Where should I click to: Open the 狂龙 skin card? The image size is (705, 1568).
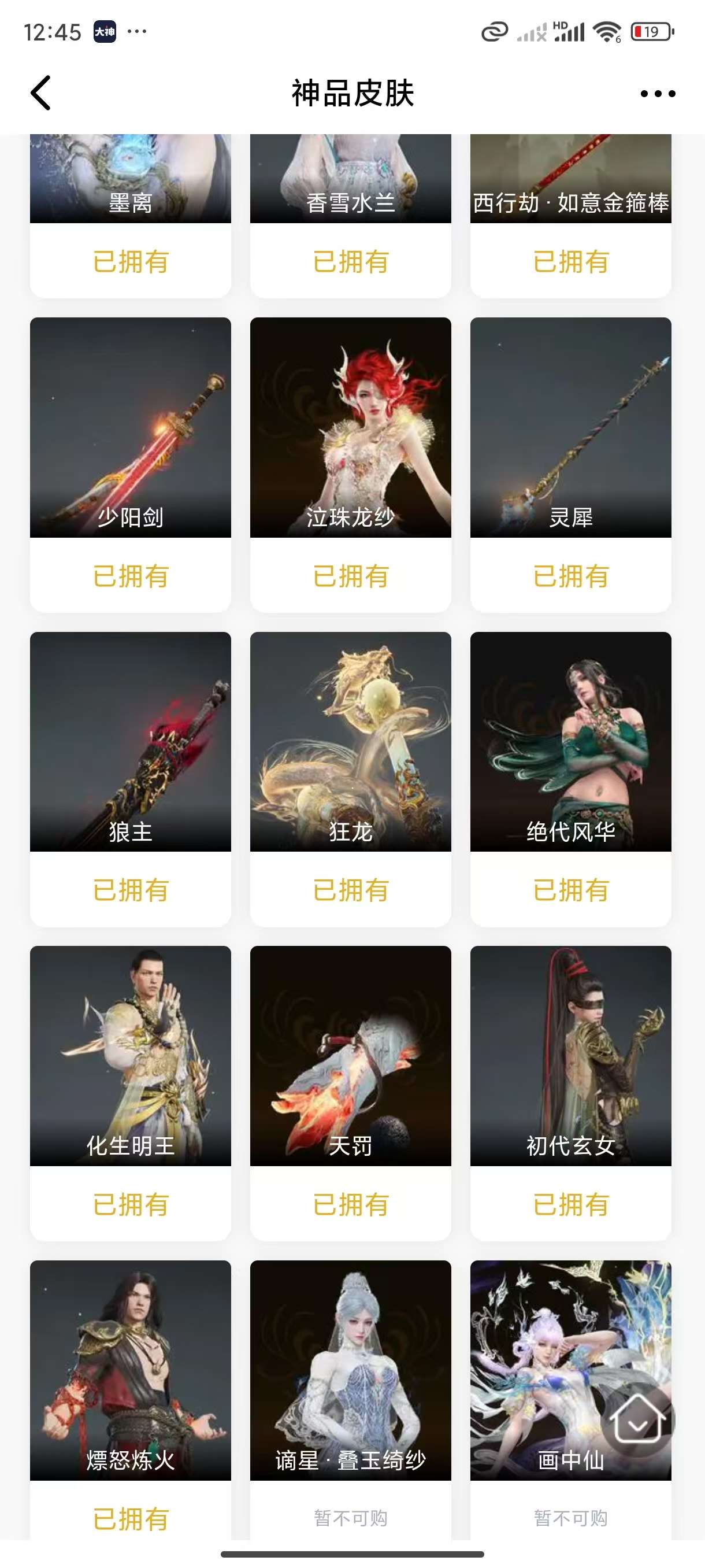click(350, 741)
